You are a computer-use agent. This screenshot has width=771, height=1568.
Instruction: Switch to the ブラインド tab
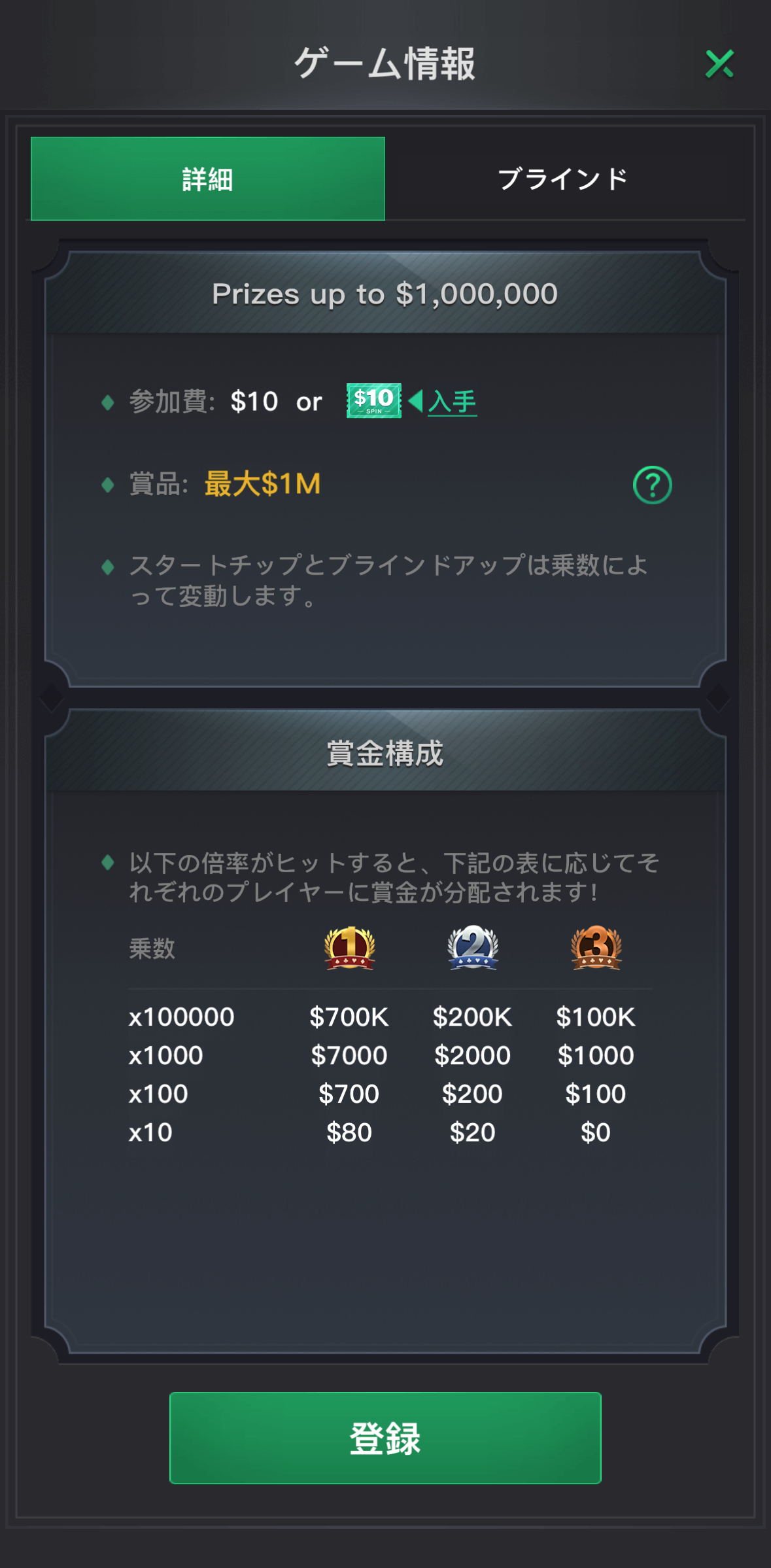[563, 179]
